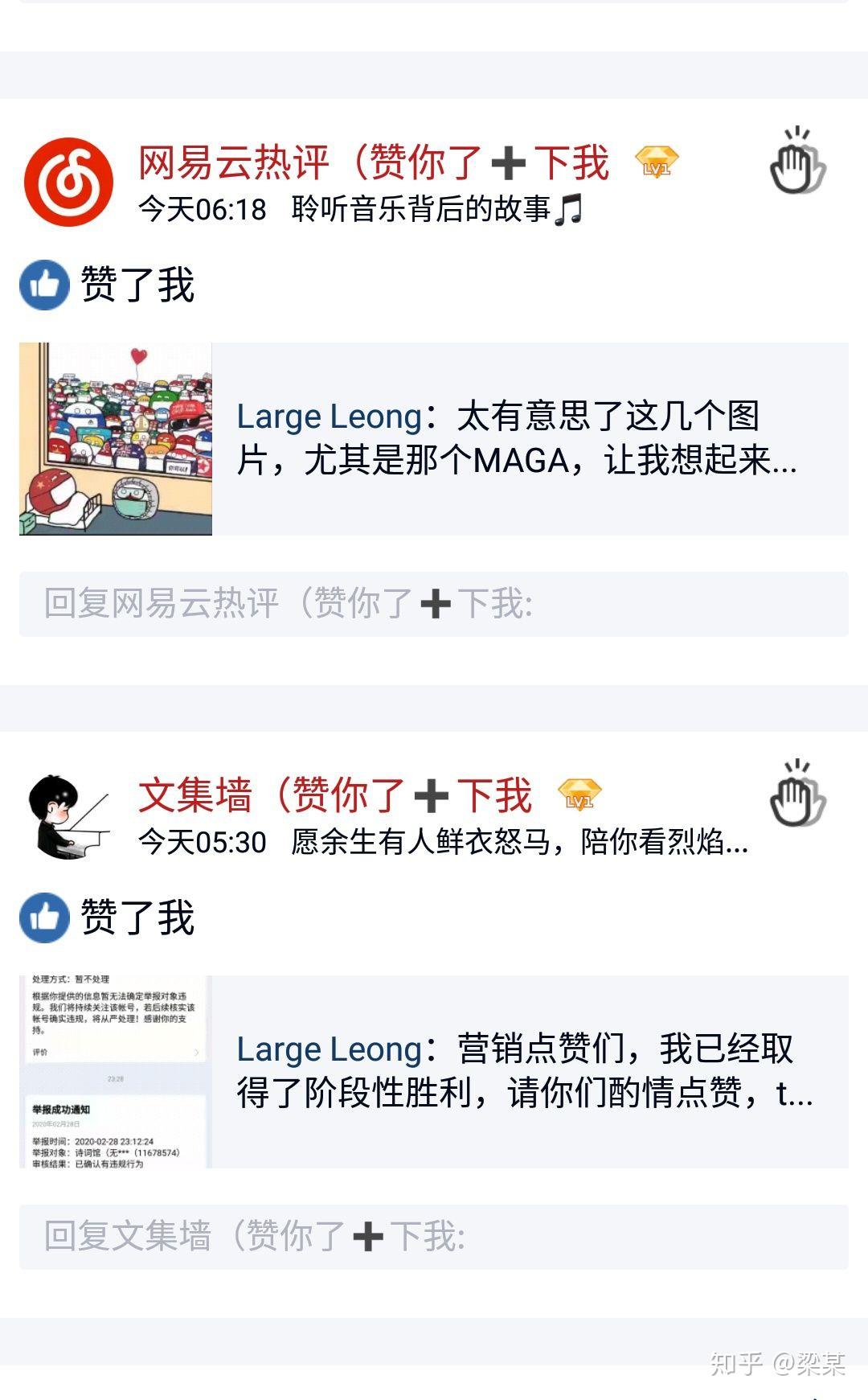Wave hand icon next to 文集墙

[x=797, y=794]
